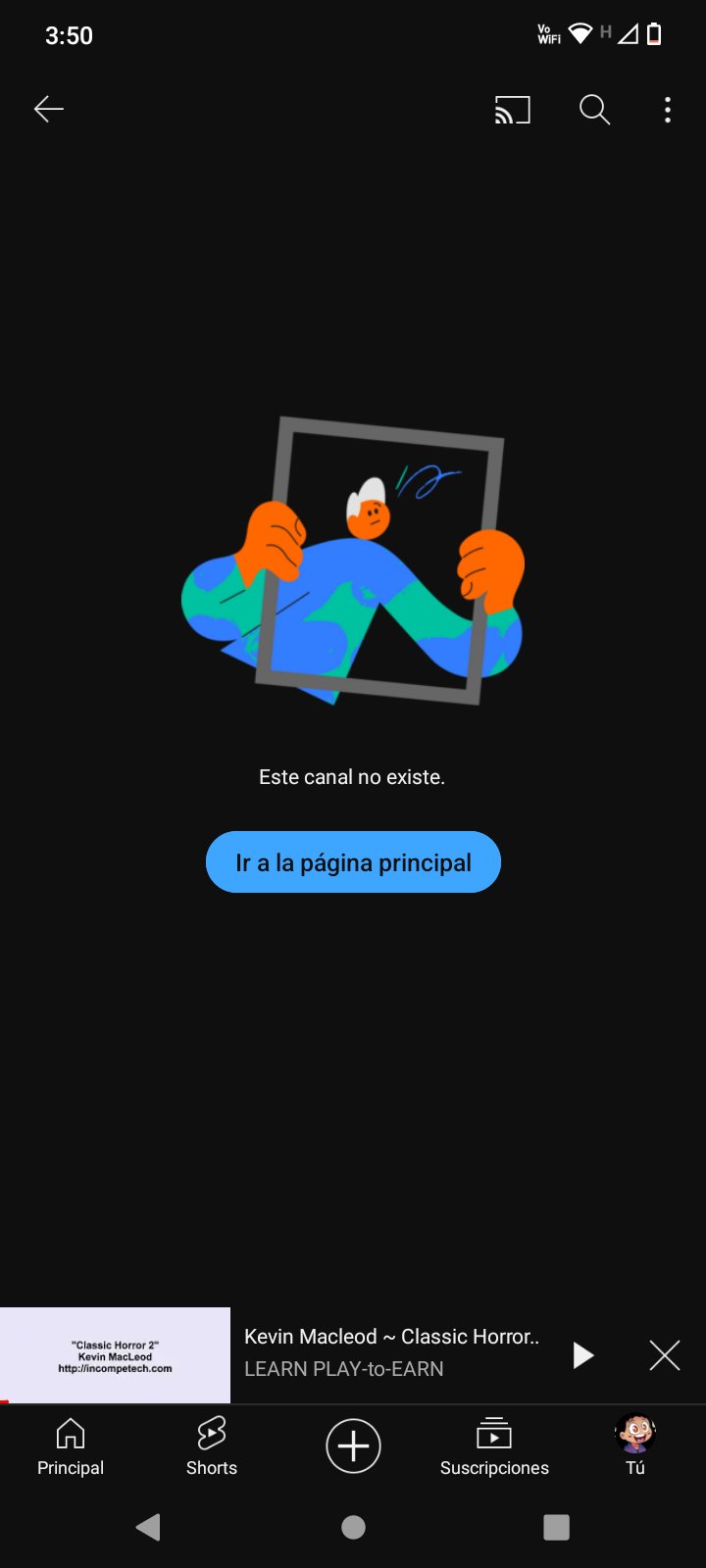Switch to the Suscripciones tab
706x1568 pixels.
pyautogui.click(x=494, y=1446)
